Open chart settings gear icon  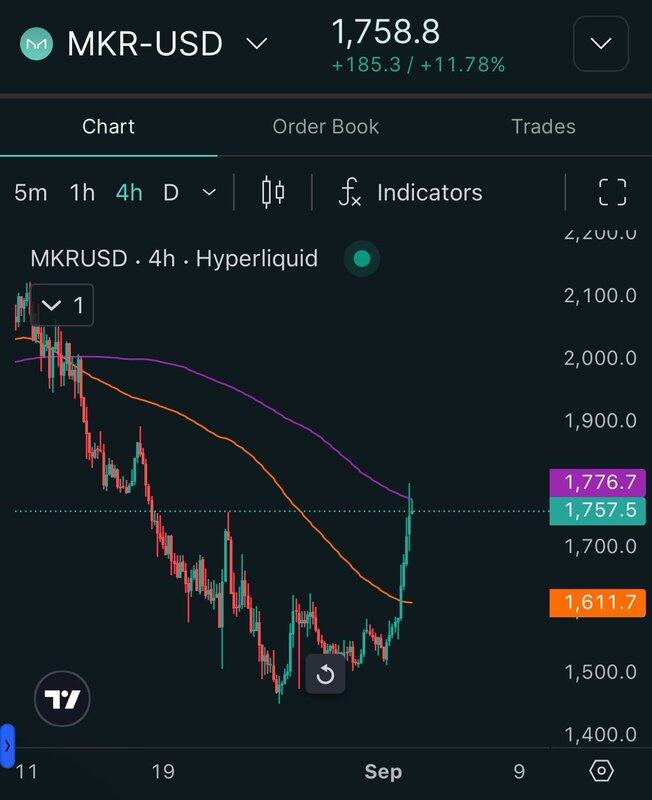point(601,771)
